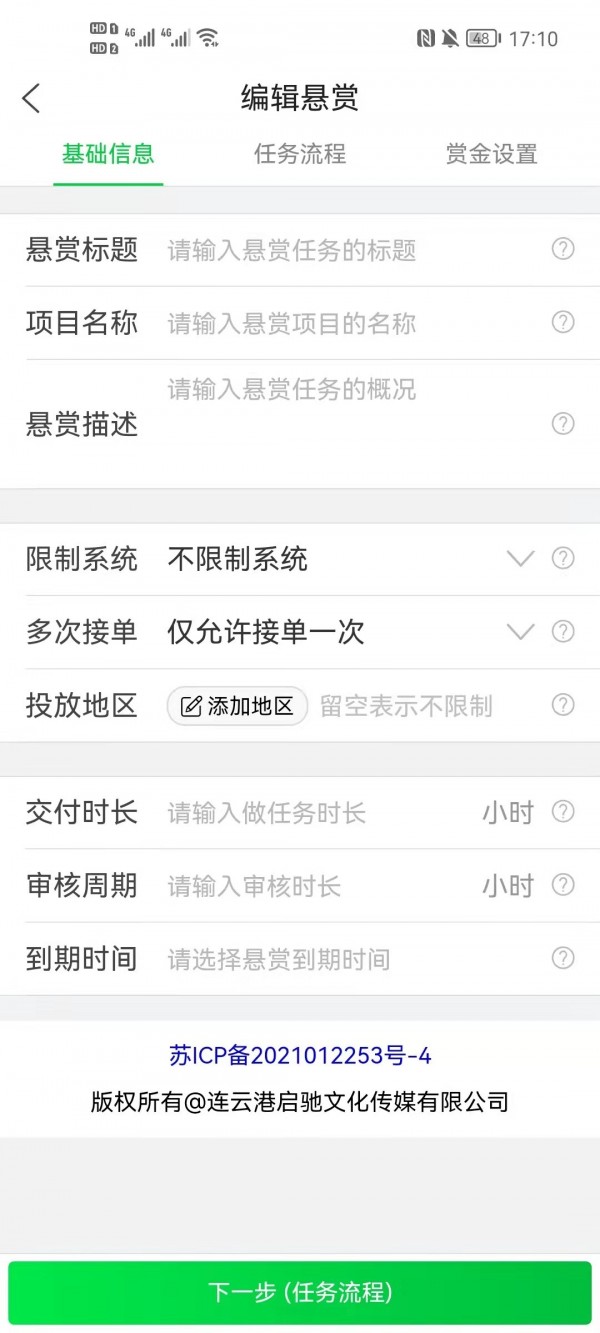This screenshot has width=600, height=1333.
Task: Open help icon for 悬赏标题
Action: pos(563,249)
